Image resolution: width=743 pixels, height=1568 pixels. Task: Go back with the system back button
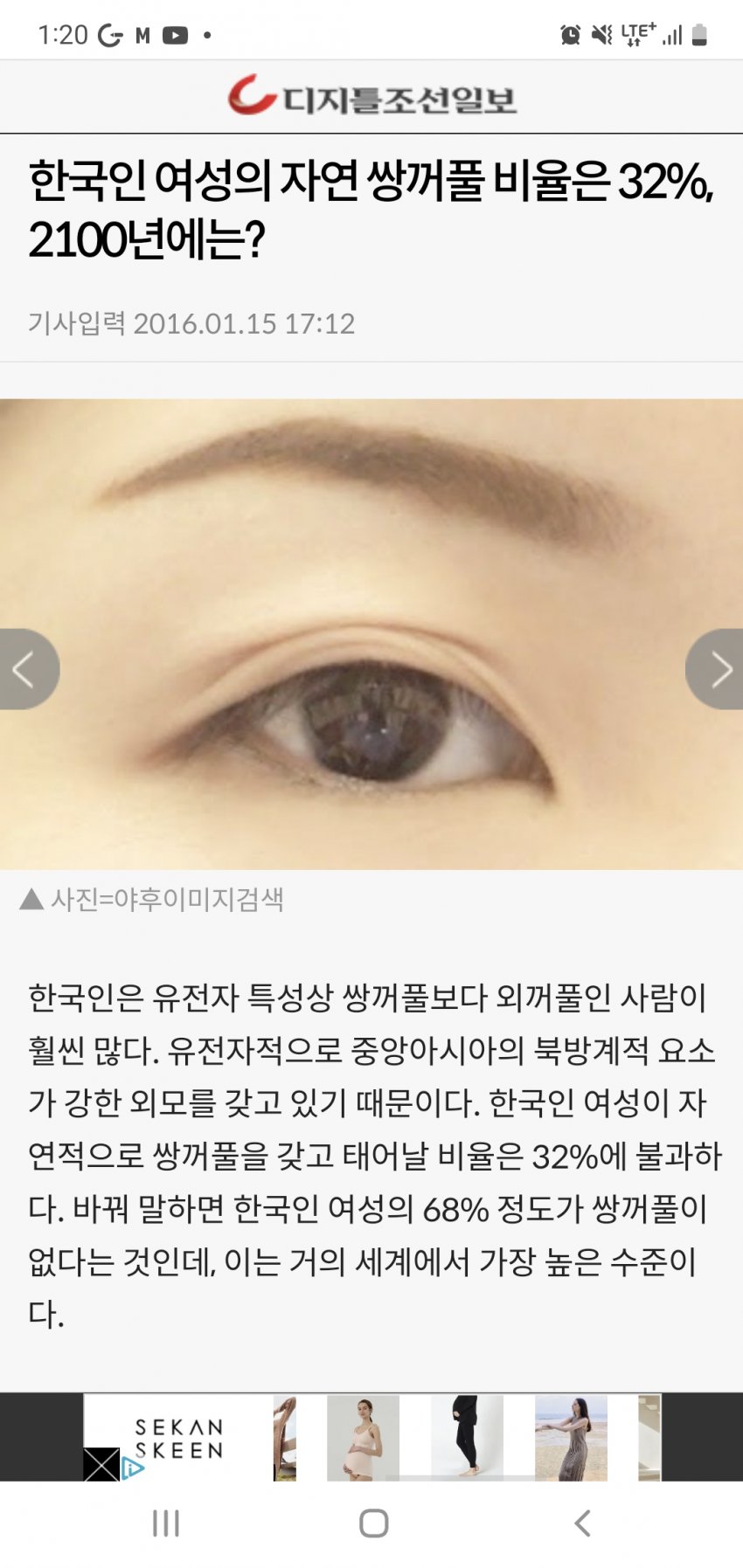click(582, 1523)
